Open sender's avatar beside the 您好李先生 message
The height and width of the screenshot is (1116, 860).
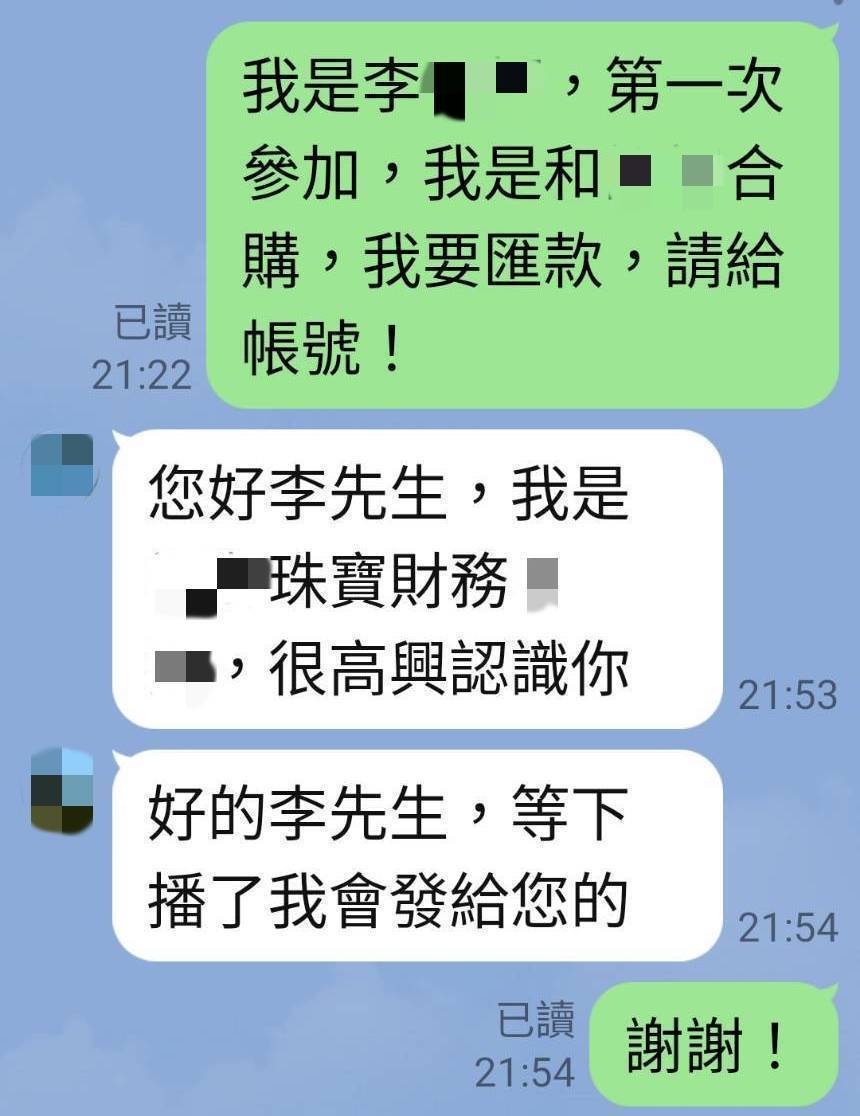(x=62, y=466)
